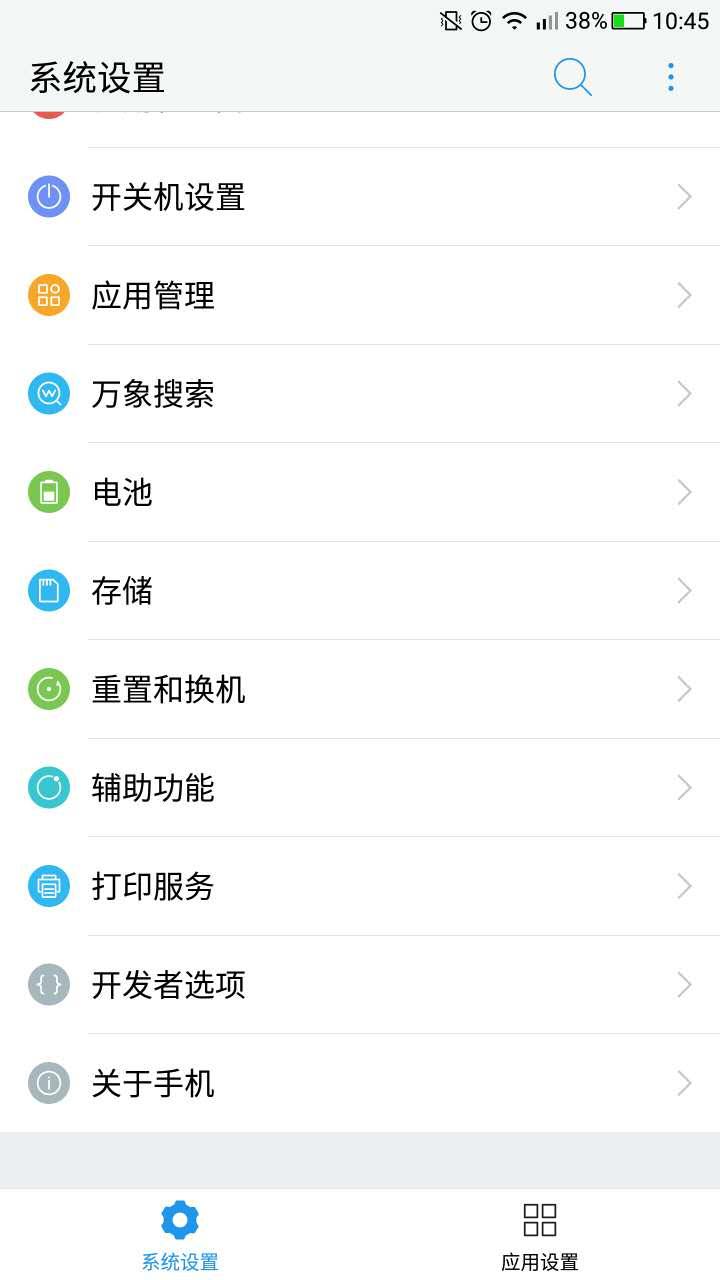Image resolution: width=720 pixels, height=1280 pixels.
Task: Open the overflow menu at top right
Action: tap(670, 77)
